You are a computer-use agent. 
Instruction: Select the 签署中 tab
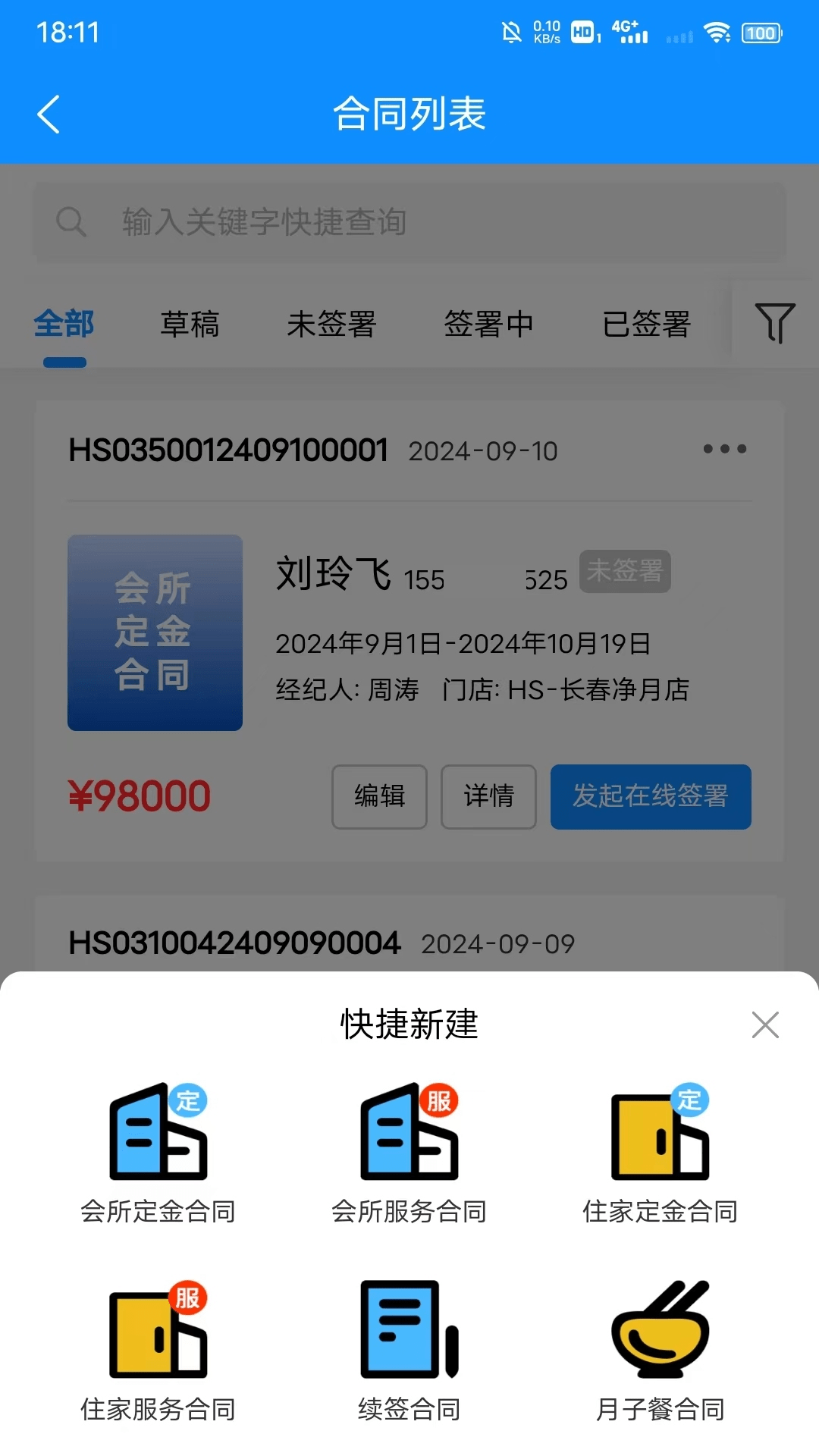(489, 324)
